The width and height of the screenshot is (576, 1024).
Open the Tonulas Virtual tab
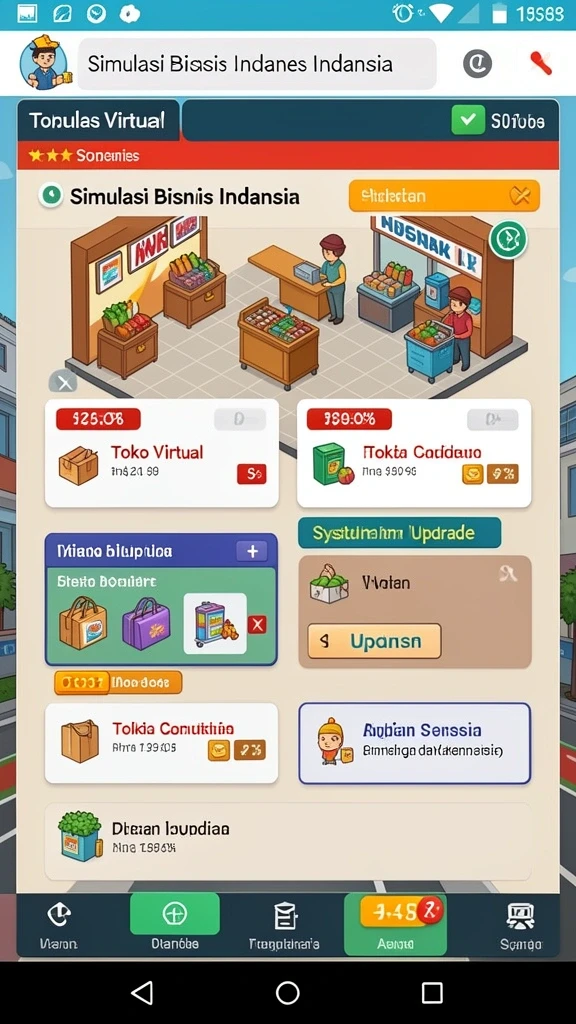pos(98,120)
